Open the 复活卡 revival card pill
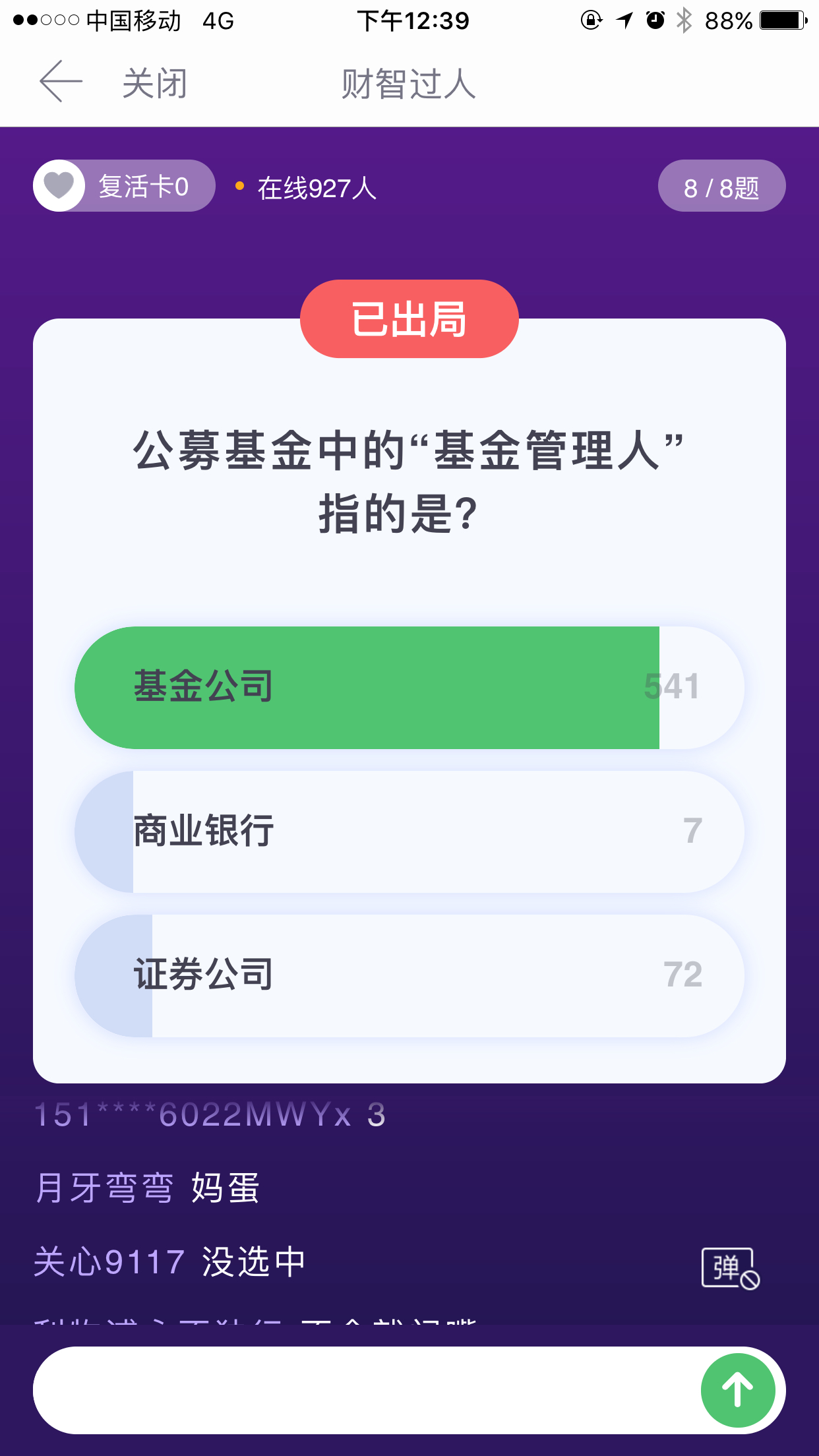Image resolution: width=819 pixels, height=1456 pixels. [x=124, y=186]
